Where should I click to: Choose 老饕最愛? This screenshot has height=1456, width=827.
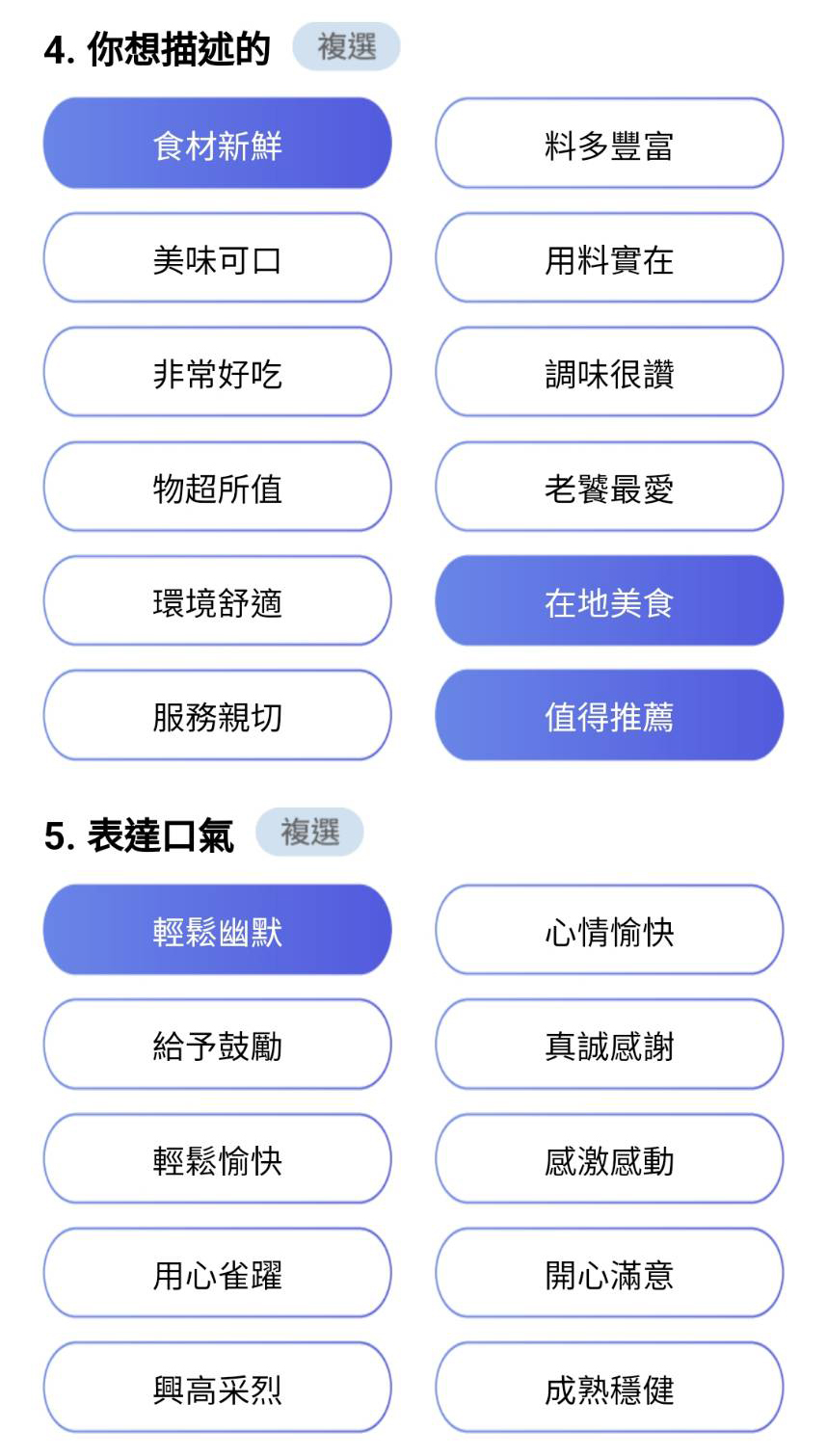pyautogui.click(x=609, y=487)
